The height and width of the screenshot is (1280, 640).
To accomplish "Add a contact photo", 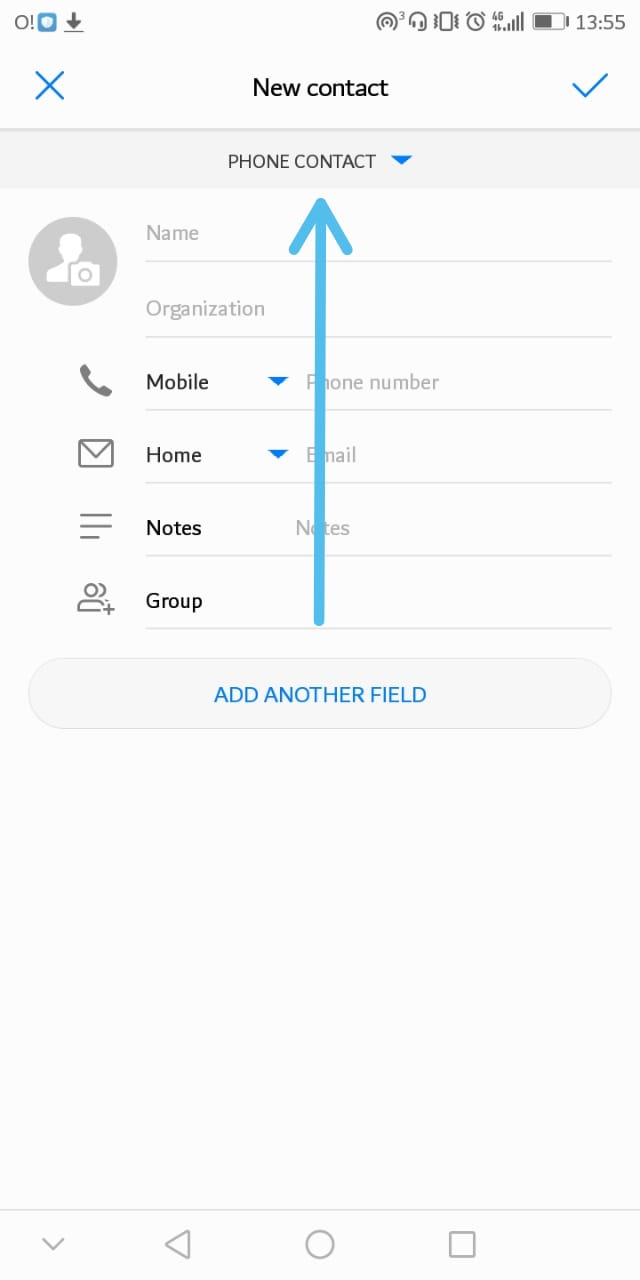I will click(73, 261).
